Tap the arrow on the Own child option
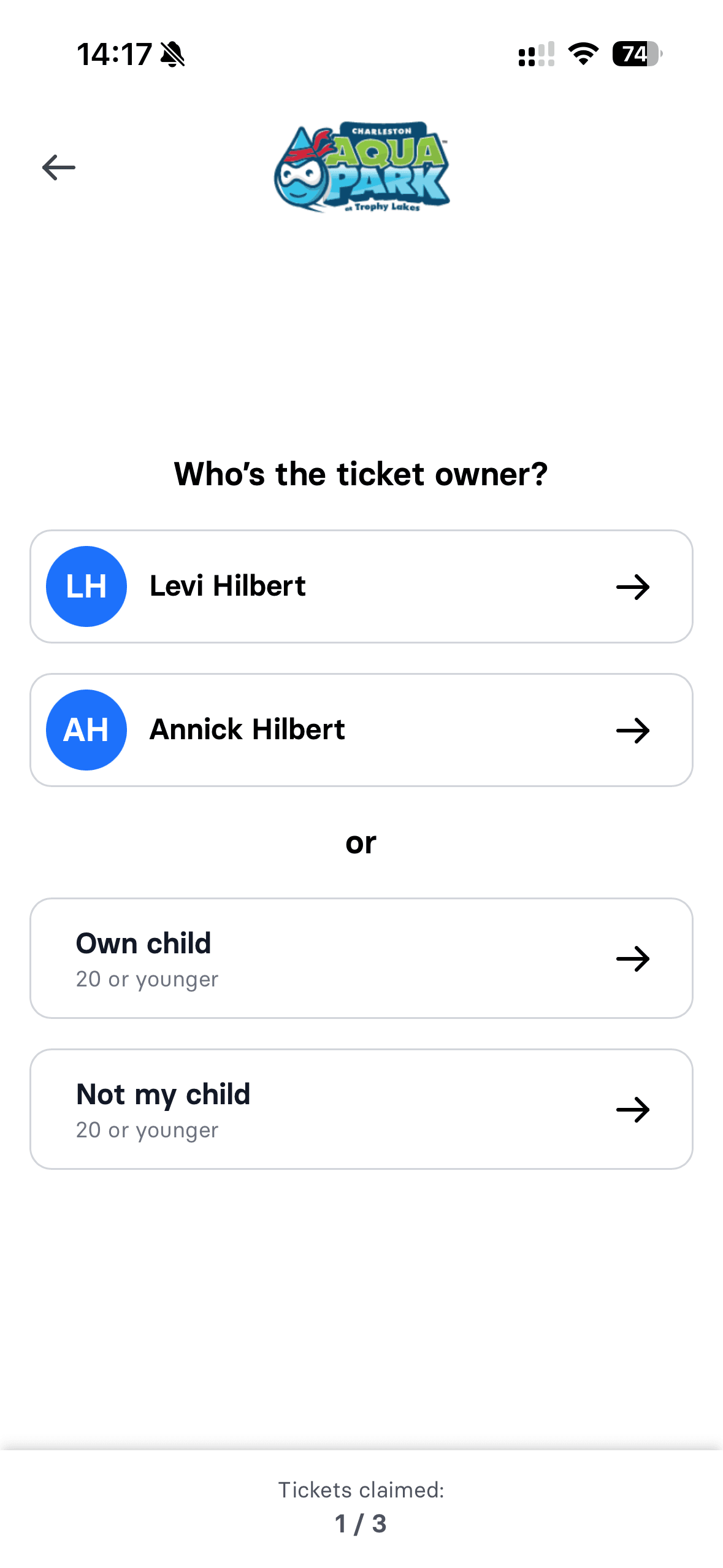723x1568 pixels. pos(633,958)
